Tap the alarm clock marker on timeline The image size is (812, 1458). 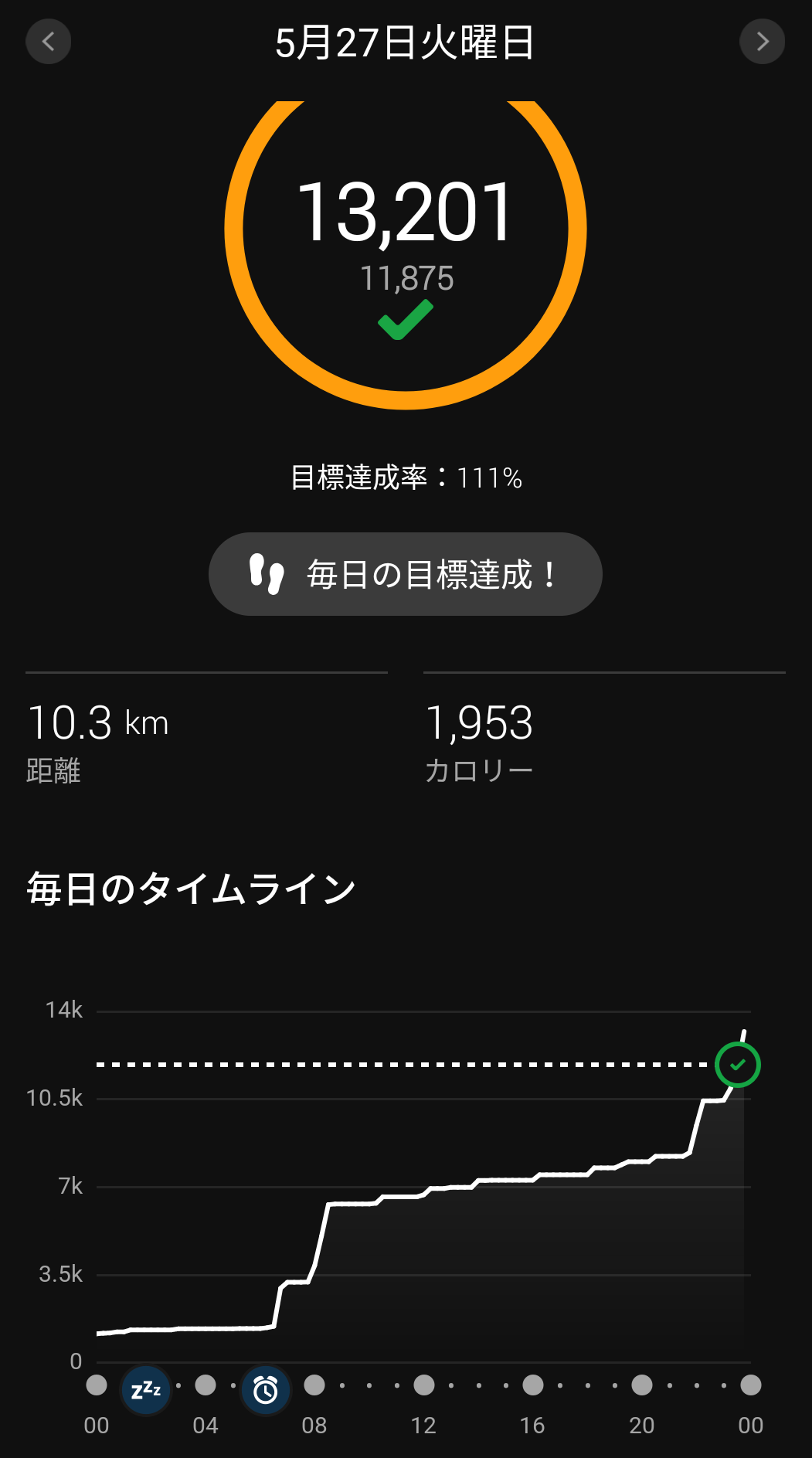click(266, 1390)
